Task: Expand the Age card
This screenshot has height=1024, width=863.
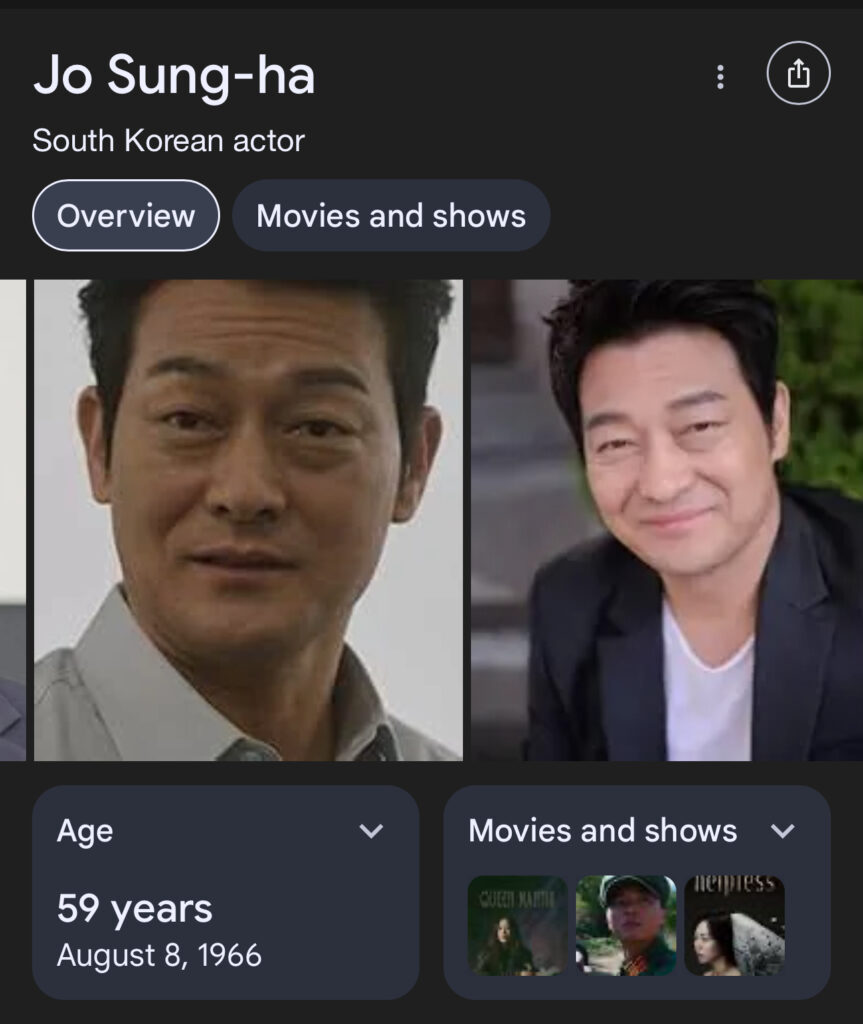Action: tap(371, 831)
